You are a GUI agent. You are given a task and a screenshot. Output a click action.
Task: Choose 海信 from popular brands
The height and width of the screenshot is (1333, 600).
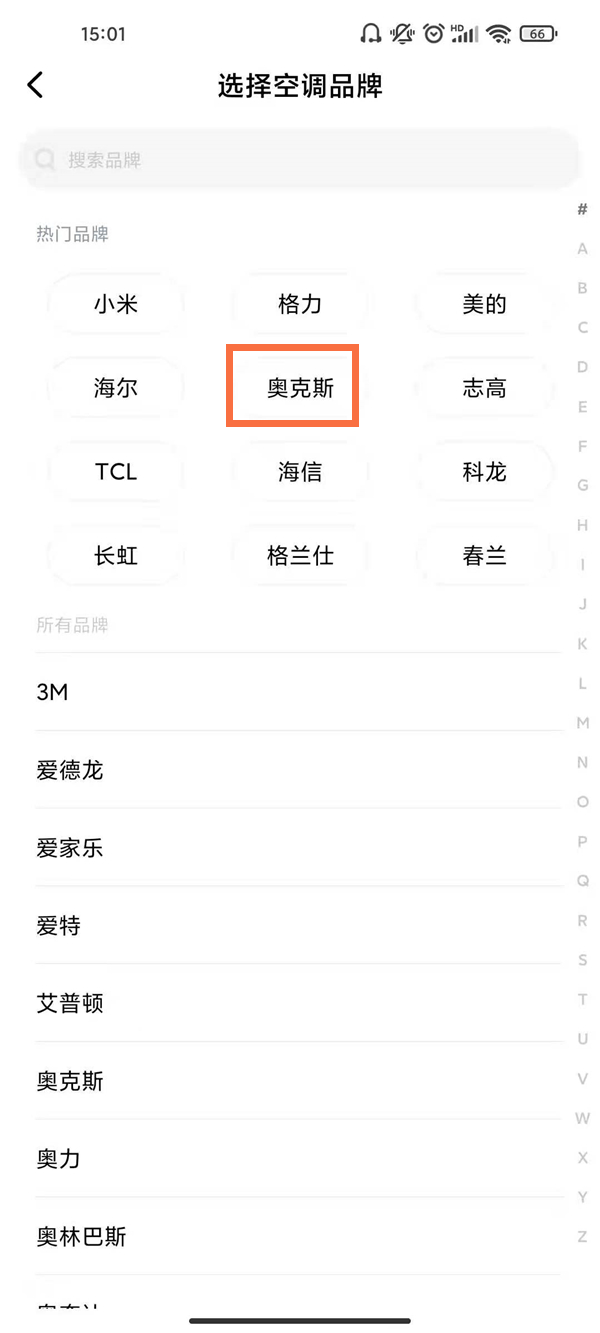300,472
